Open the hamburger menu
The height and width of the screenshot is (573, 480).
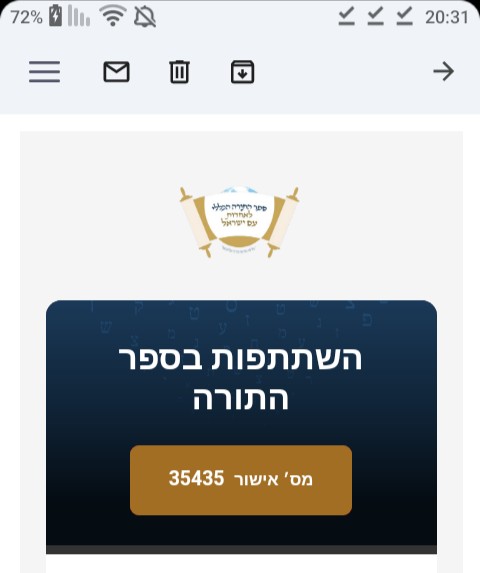coord(45,72)
